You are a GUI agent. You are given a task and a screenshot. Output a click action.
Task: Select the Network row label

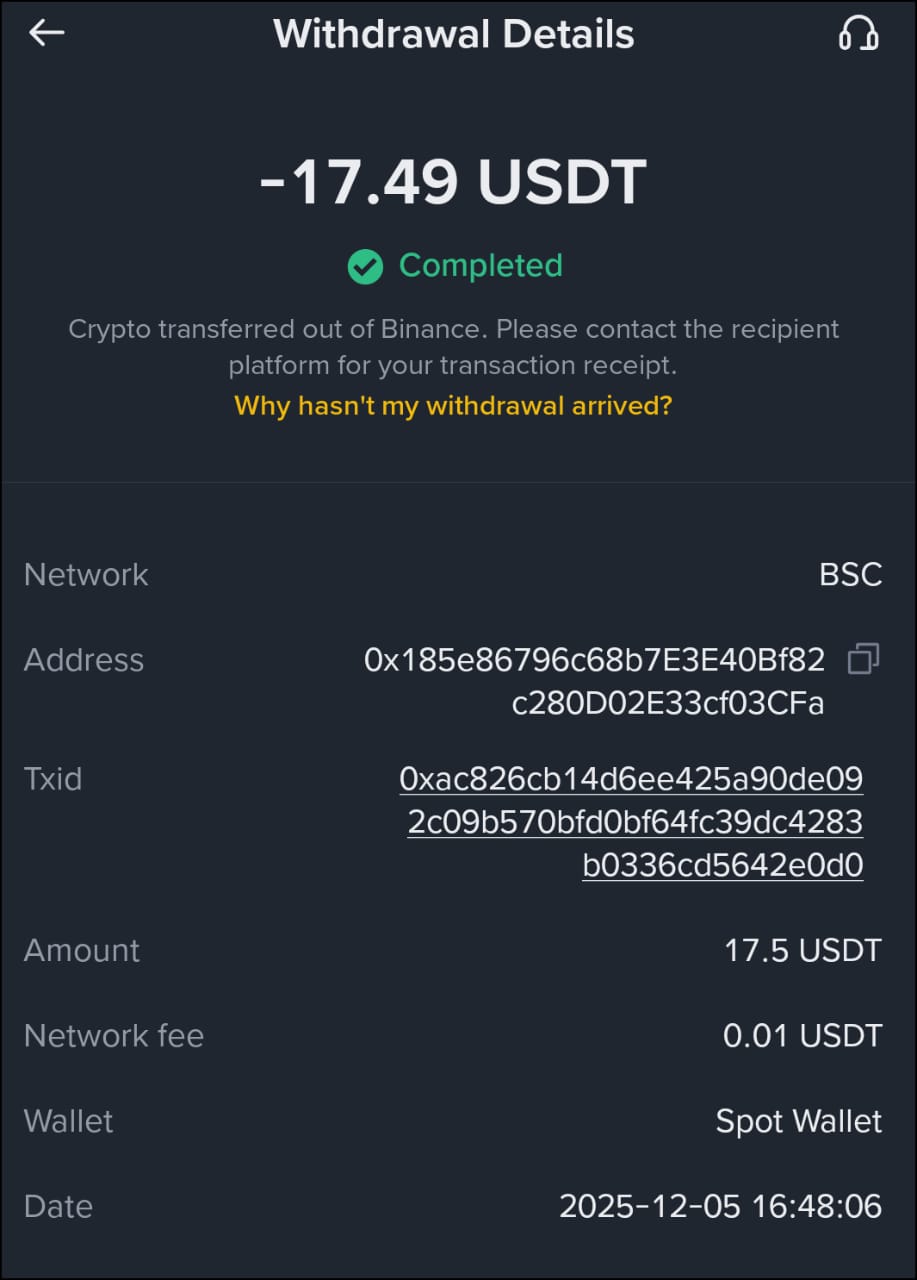pos(85,574)
